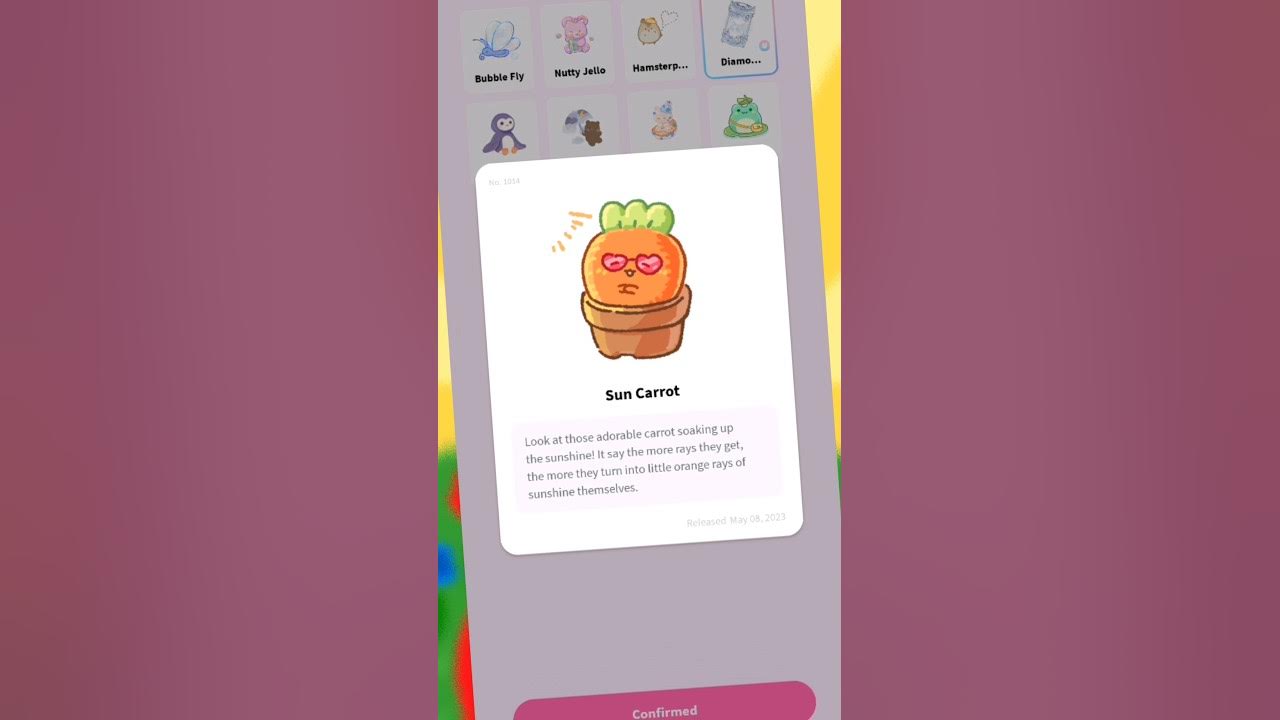Choose the Nutty Jello tile

click(578, 45)
